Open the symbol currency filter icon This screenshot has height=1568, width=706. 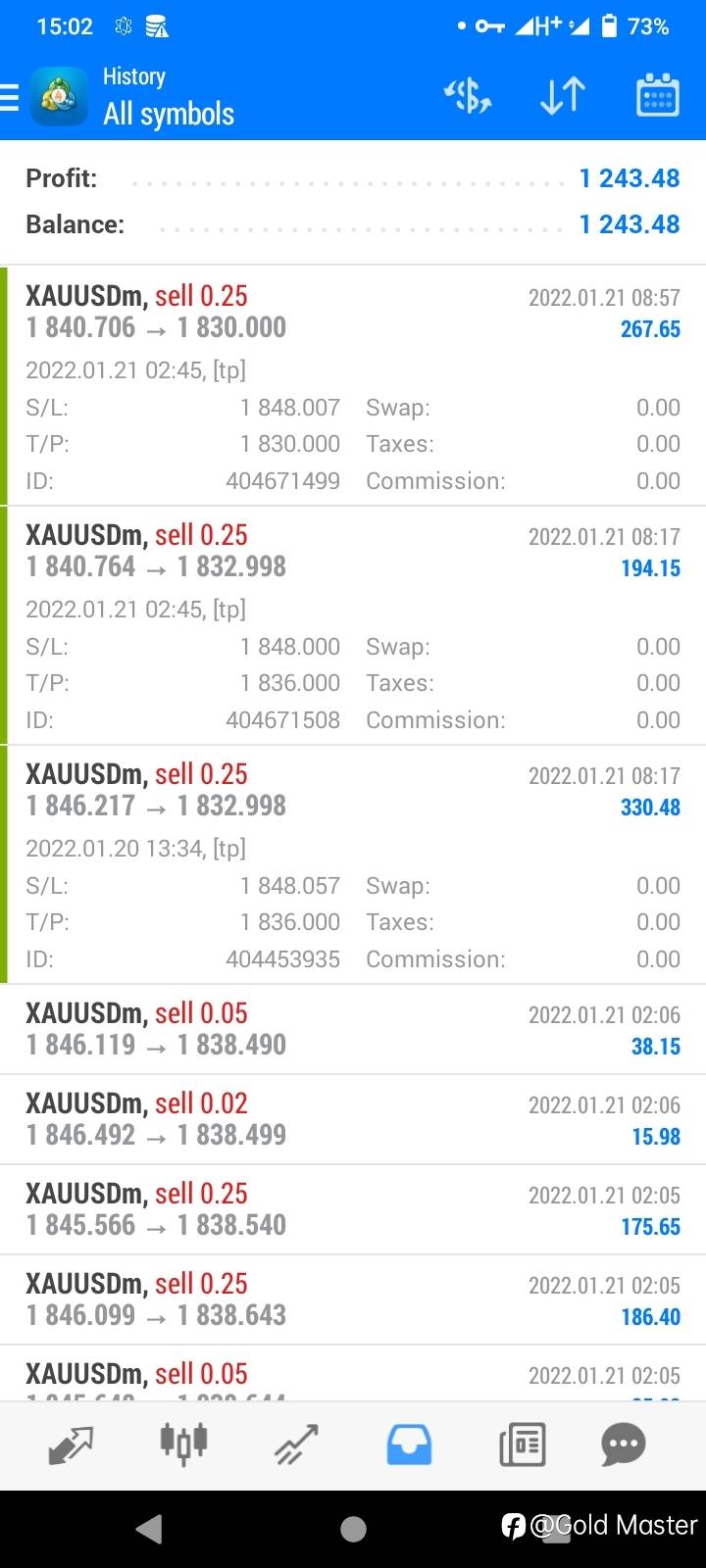pyautogui.click(x=468, y=96)
